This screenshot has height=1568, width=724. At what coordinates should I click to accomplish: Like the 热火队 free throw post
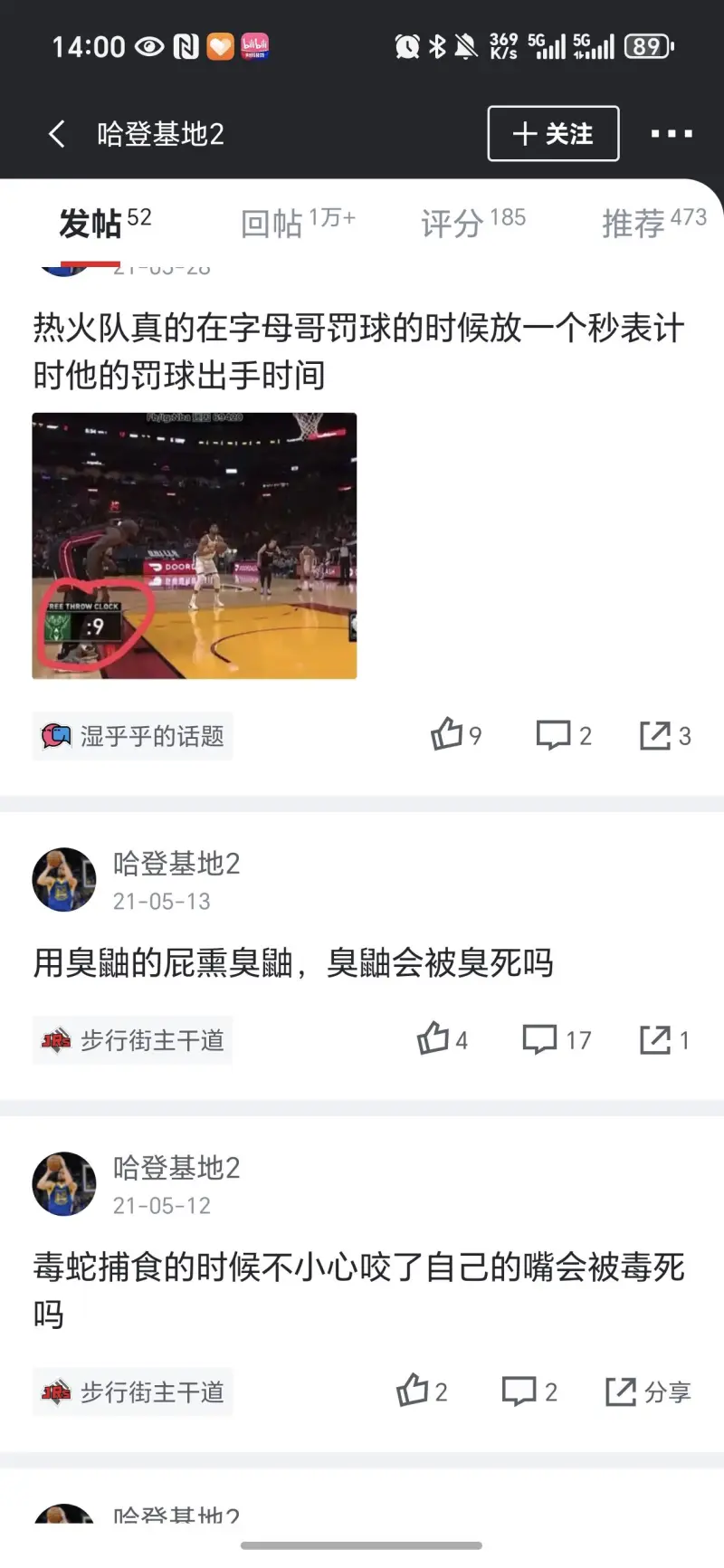pos(455,735)
